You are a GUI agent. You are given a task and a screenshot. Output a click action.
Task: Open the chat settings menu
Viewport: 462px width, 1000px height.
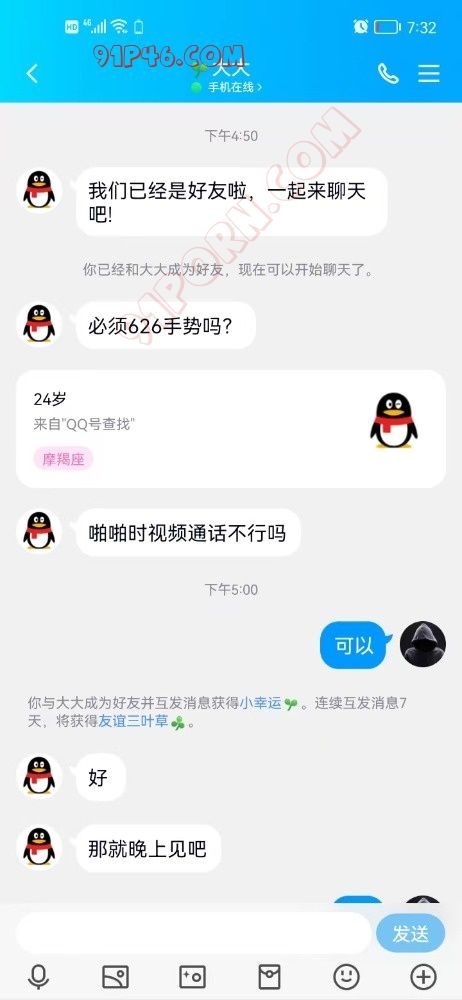pos(429,74)
